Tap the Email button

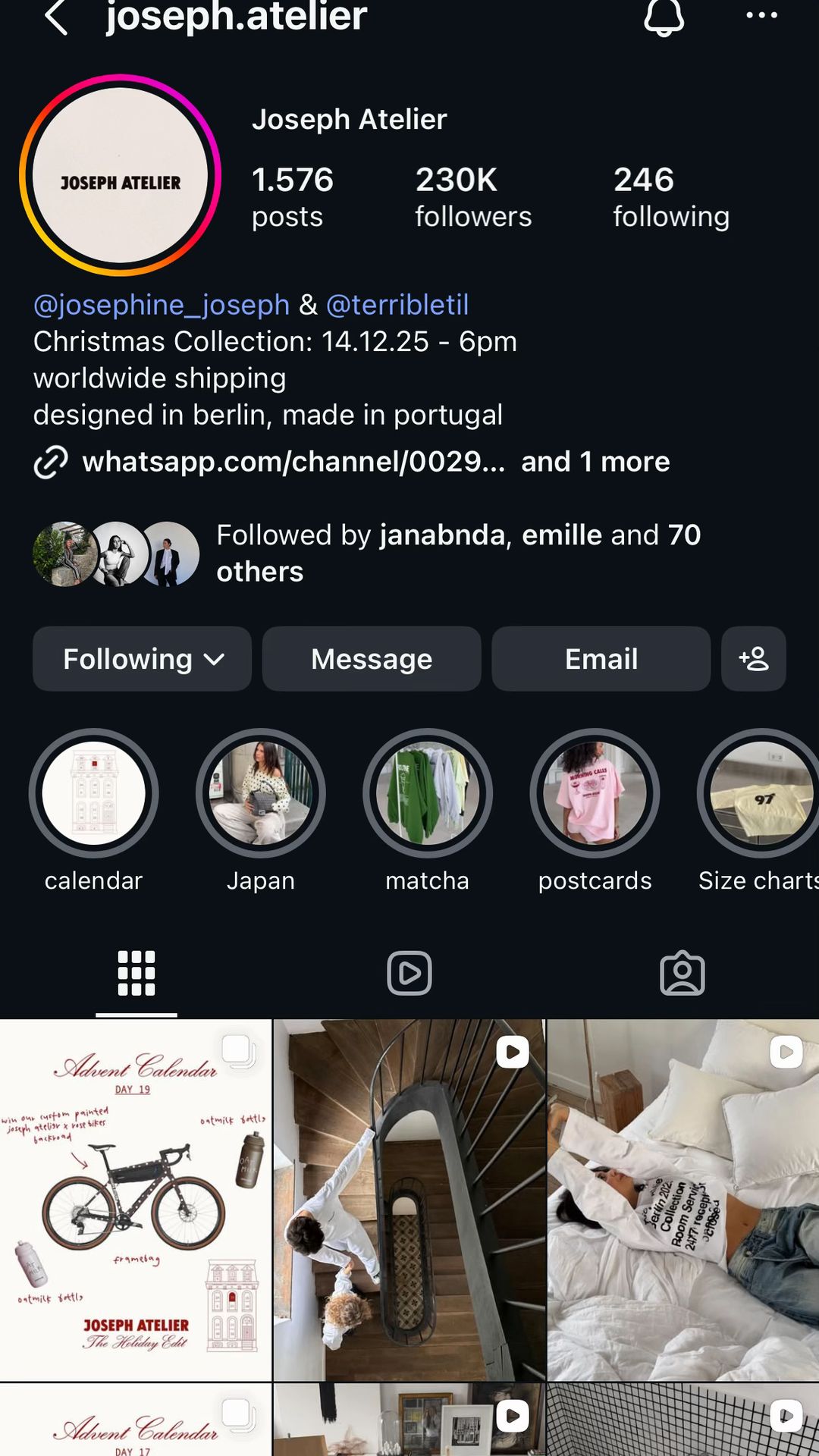[601, 658]
